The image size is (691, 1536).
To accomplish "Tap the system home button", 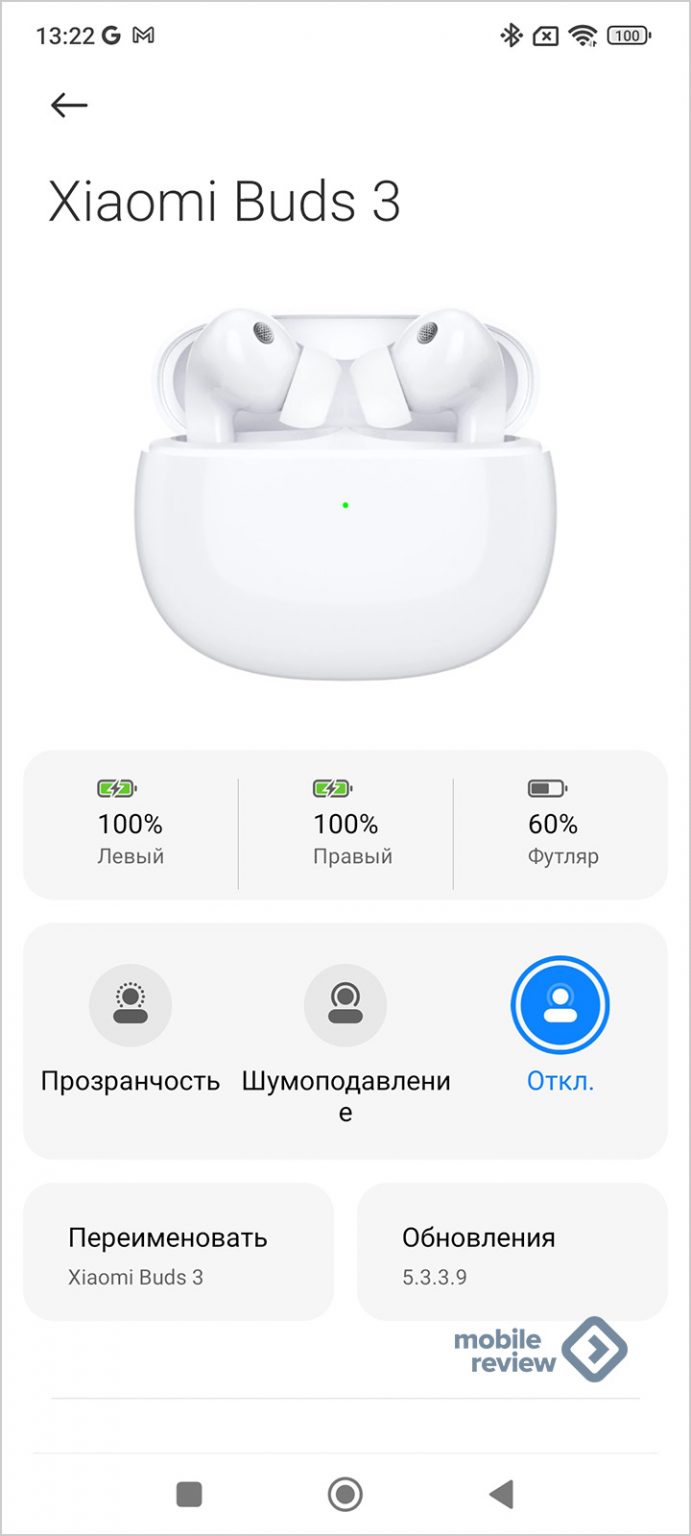I will [x=345, y=1494].
